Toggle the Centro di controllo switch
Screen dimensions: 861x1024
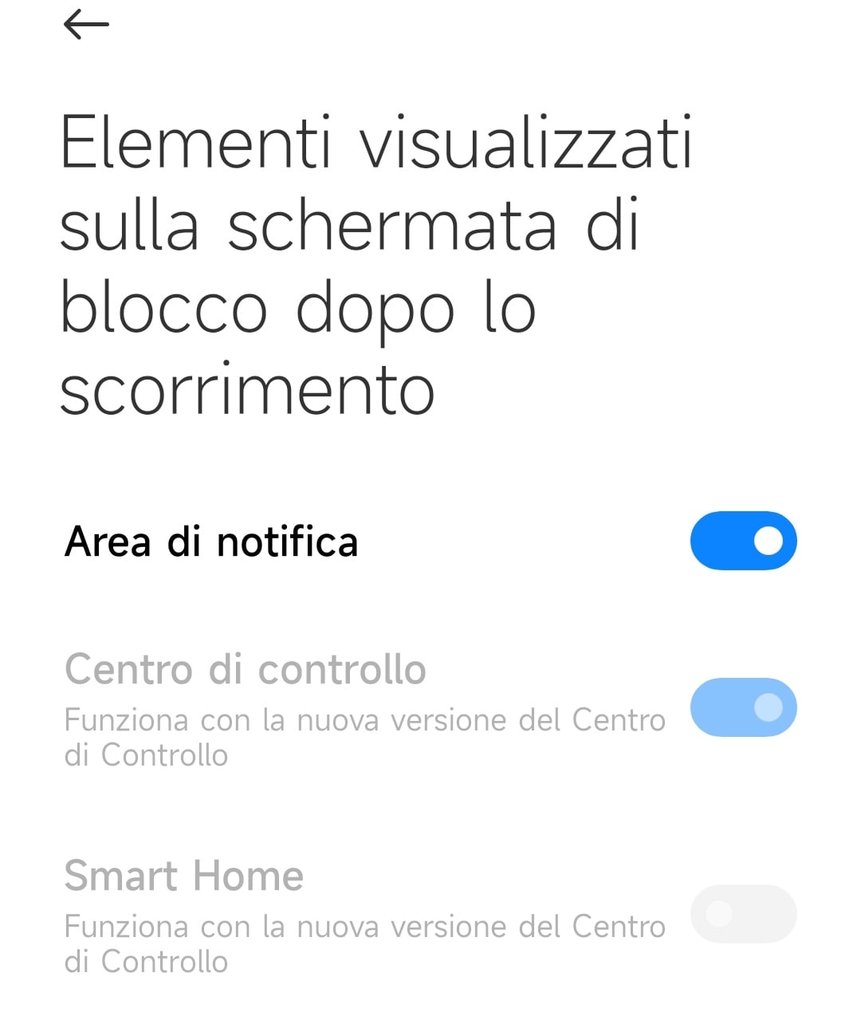(742, 707)
